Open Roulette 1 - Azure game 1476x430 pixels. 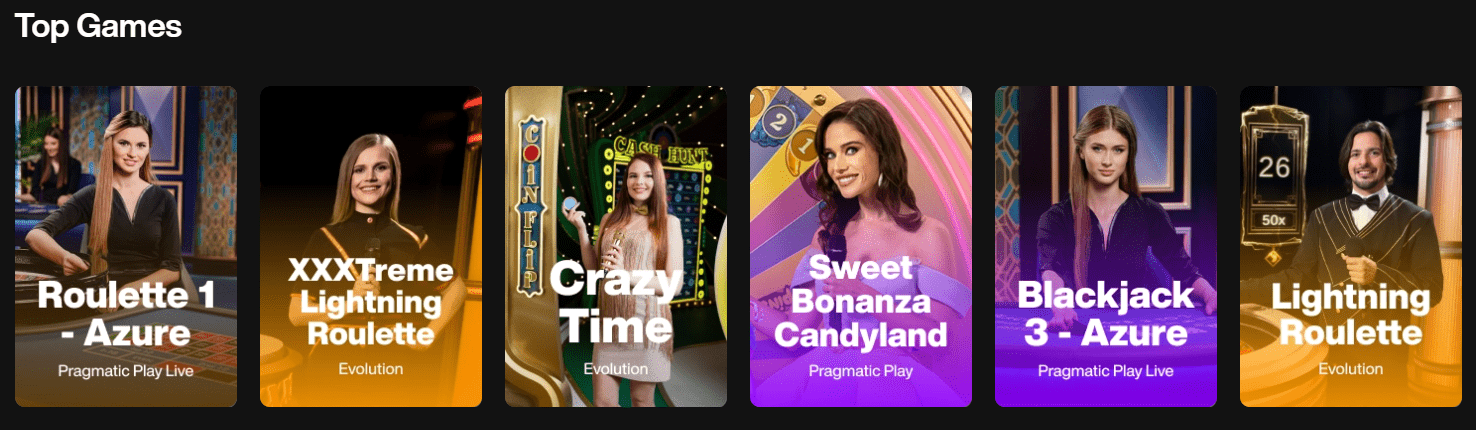pos(126,247)
